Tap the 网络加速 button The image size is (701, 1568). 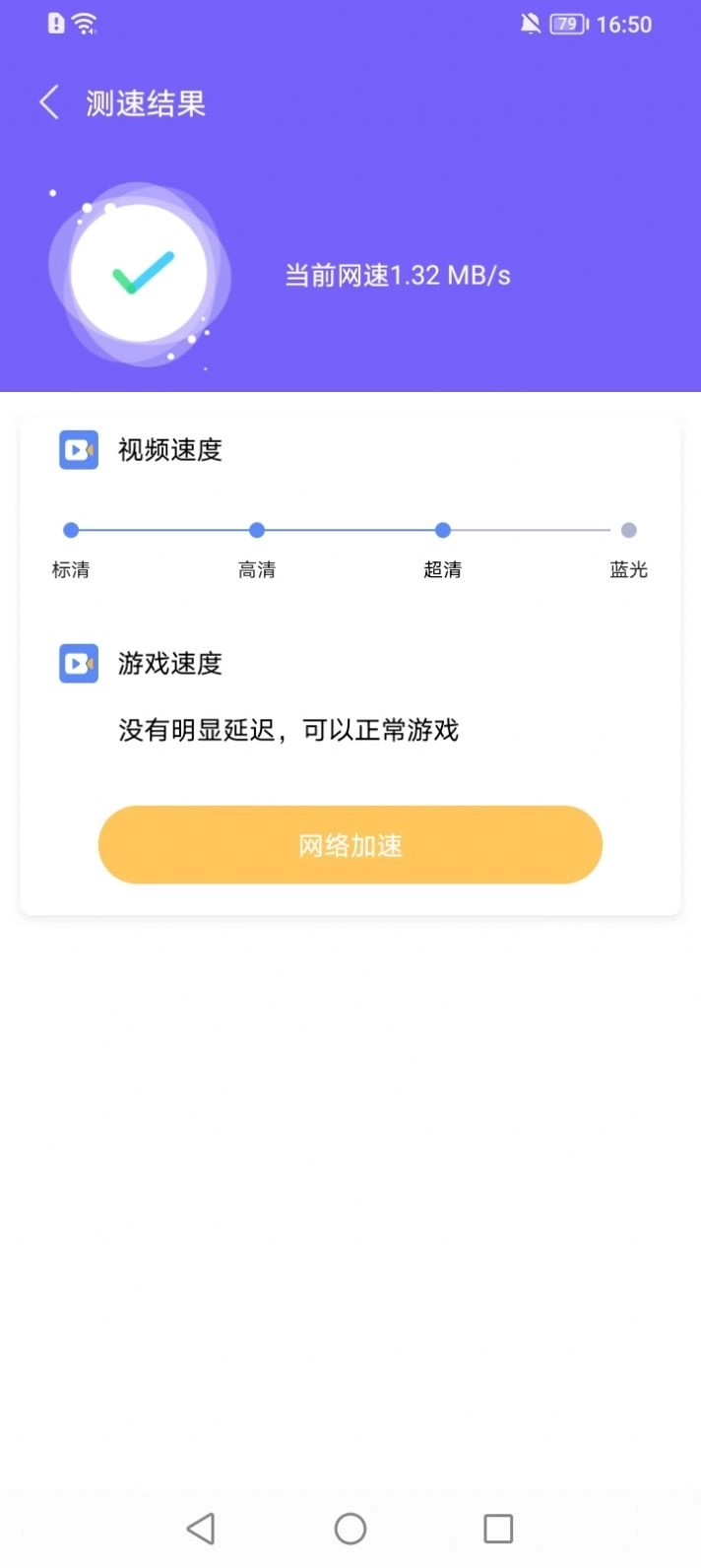350,845
